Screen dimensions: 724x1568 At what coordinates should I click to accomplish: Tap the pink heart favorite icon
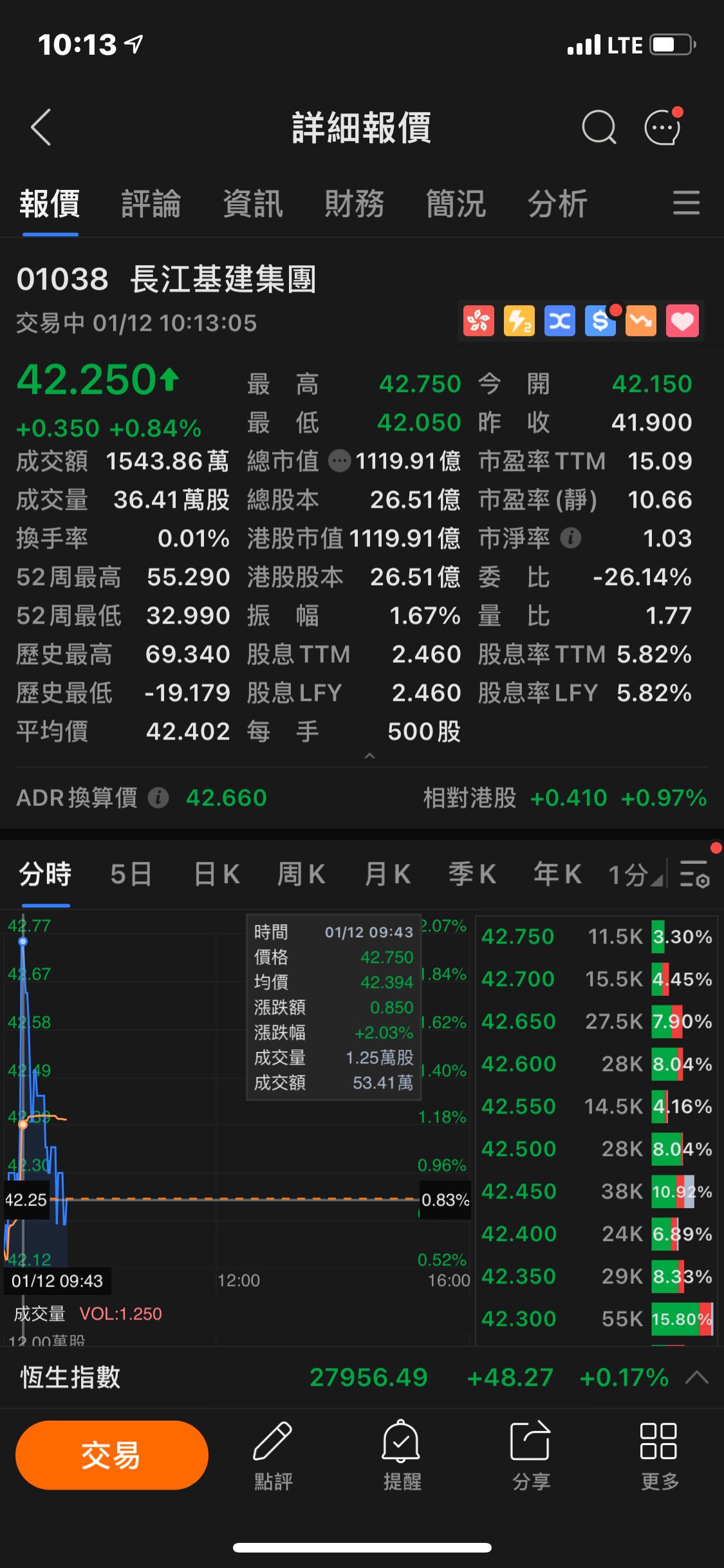coord(682,321)
